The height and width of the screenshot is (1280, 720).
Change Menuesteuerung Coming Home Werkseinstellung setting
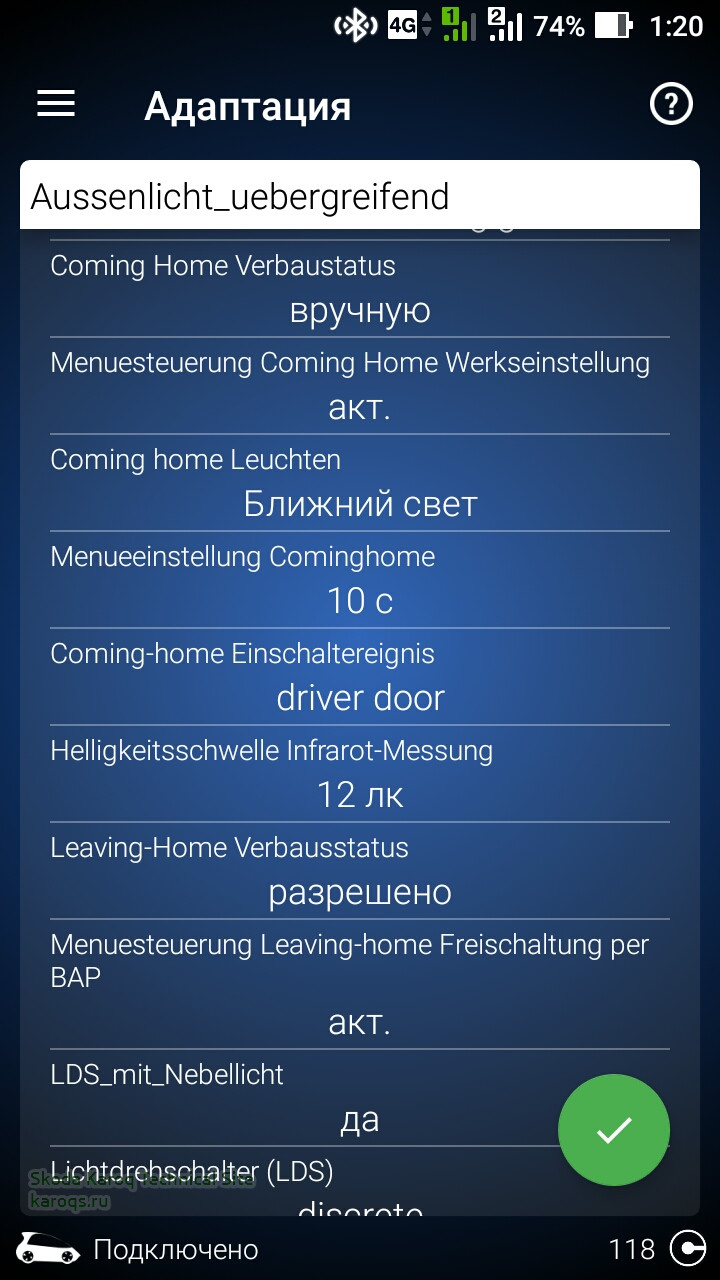360,386
